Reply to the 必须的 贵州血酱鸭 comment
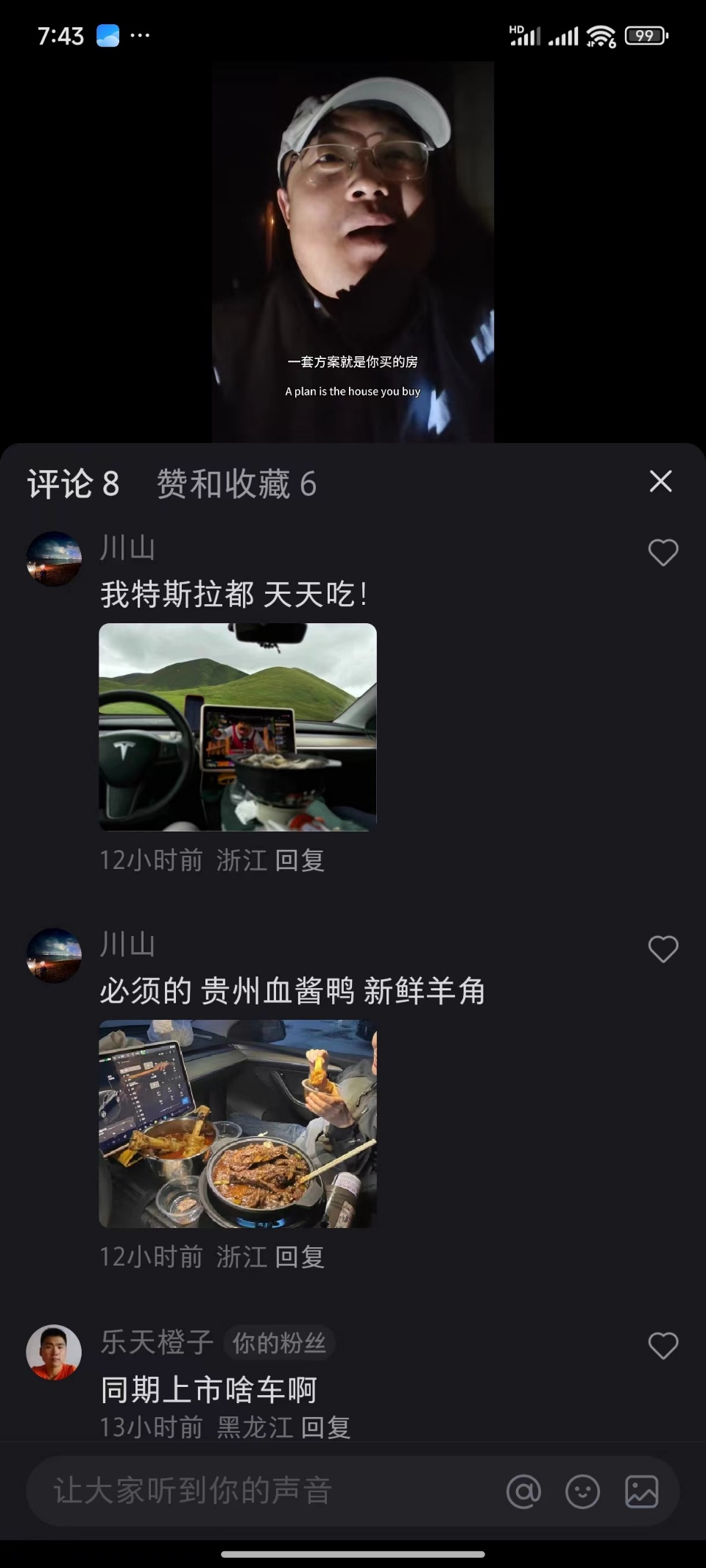This screenshot has height=1568, width=706. [x=300, y=1257]
